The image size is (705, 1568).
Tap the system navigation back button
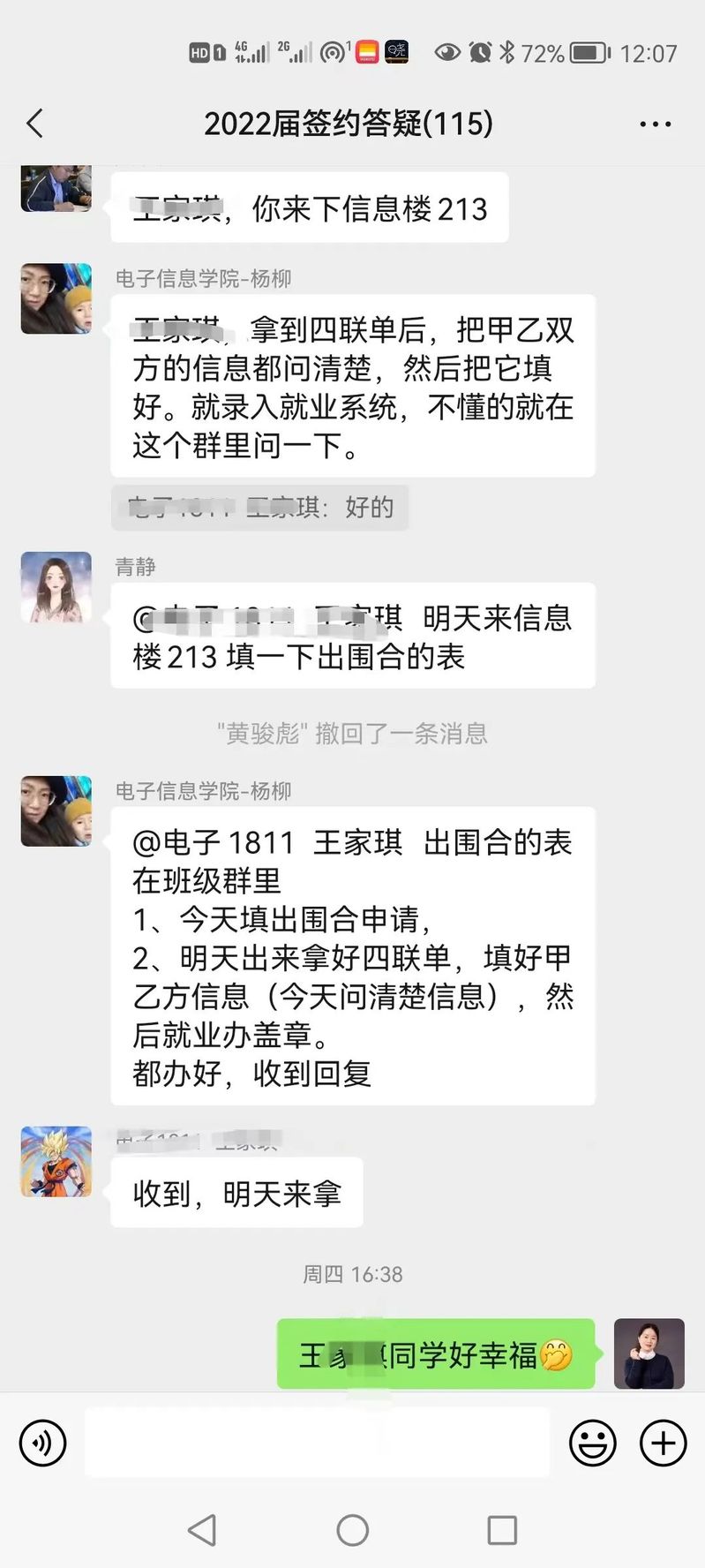(x=202, y=1530)
